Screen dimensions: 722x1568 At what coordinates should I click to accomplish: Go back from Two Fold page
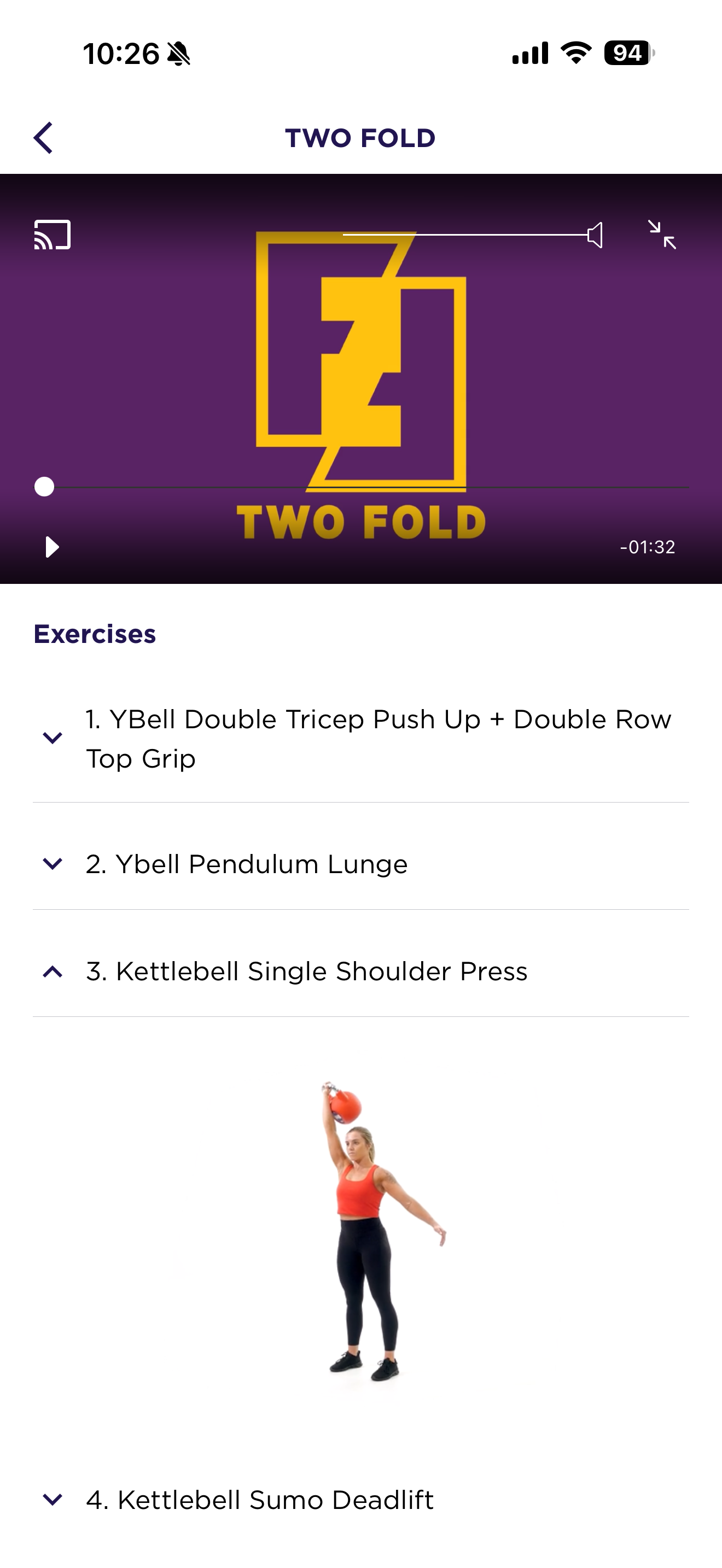point(43,138)
